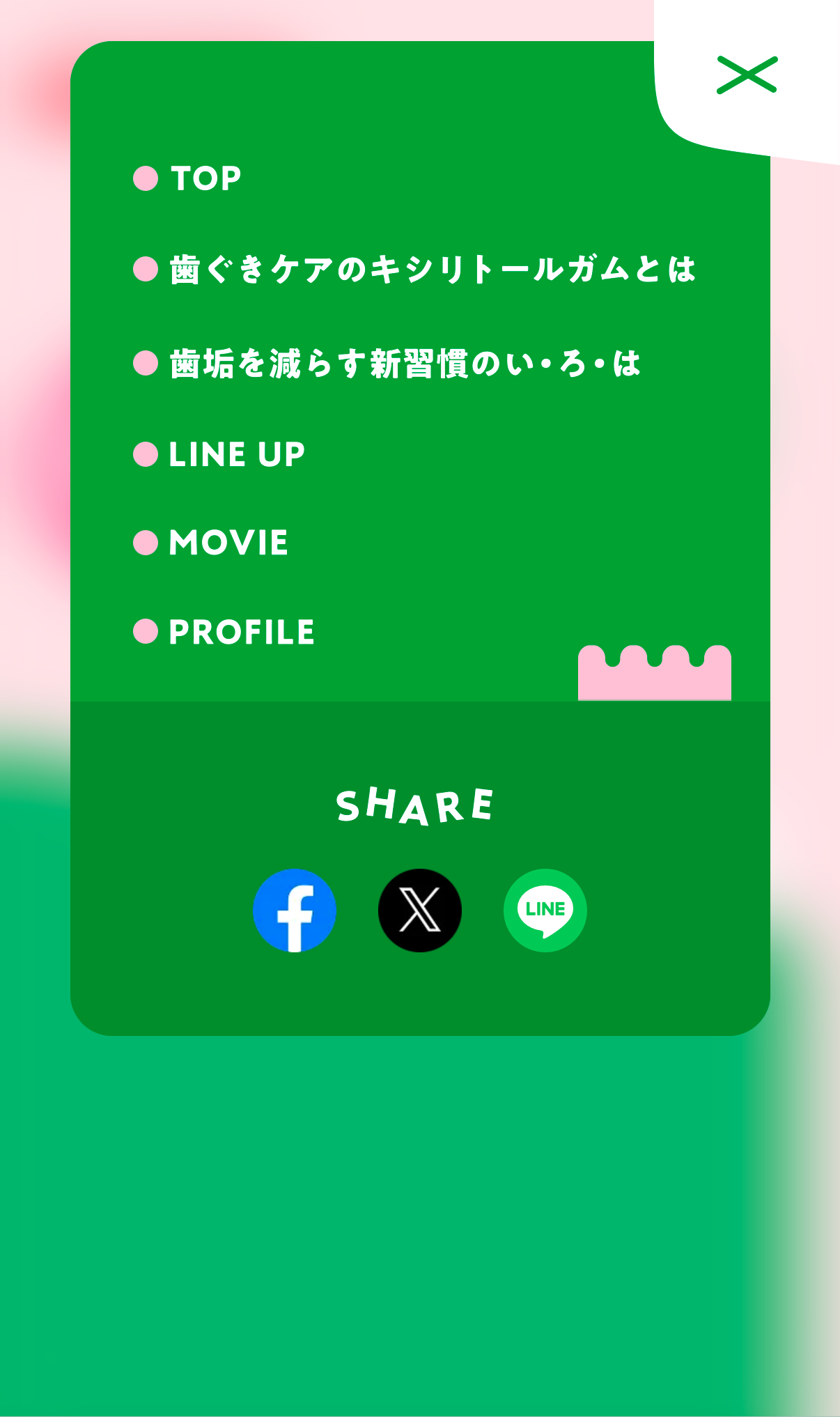The image size is (840, 1417).
Task: Share this page via LINE
Action: pyautogui.click(x=545, y=910)
